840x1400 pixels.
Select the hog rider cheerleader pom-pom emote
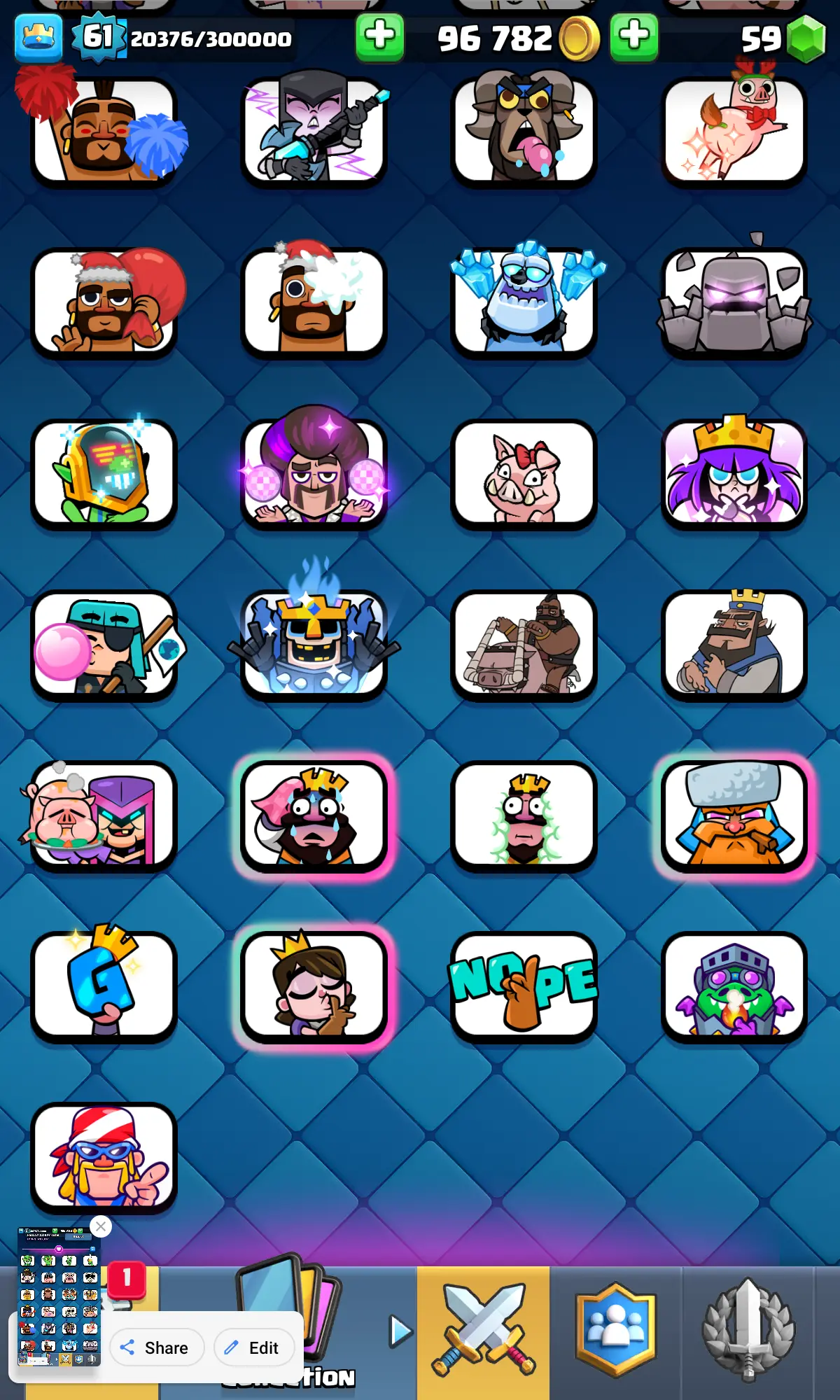[104, 132]
